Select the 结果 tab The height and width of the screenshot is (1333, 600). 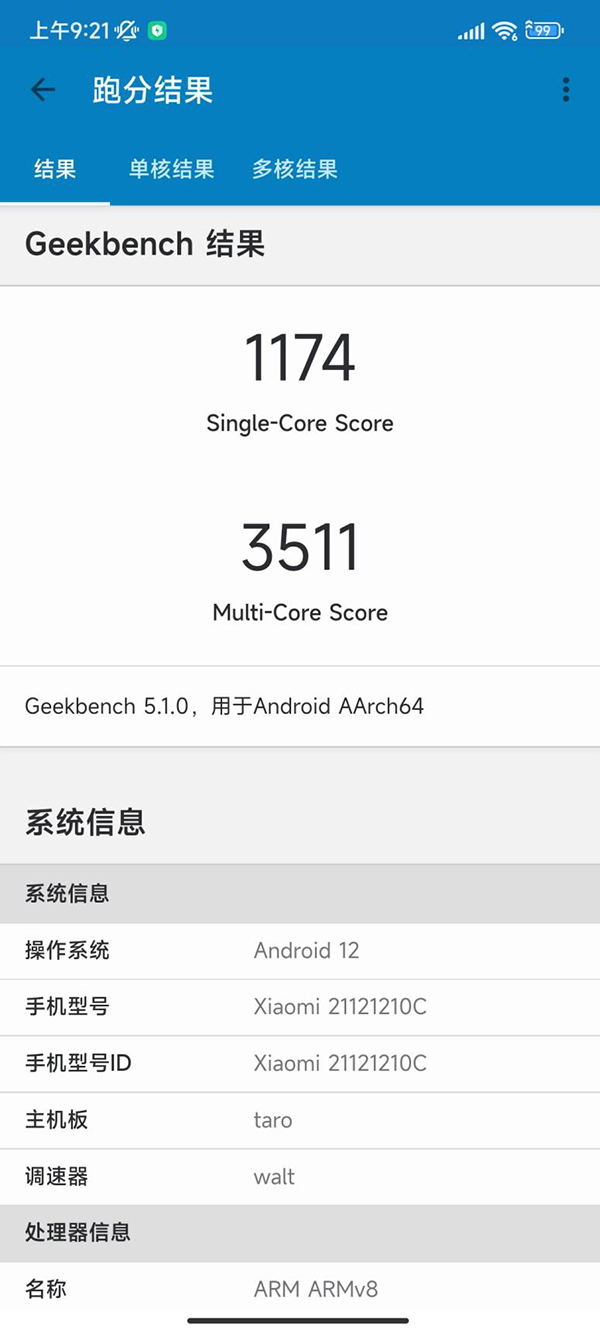pyautogui.click(x=55, y=169)
